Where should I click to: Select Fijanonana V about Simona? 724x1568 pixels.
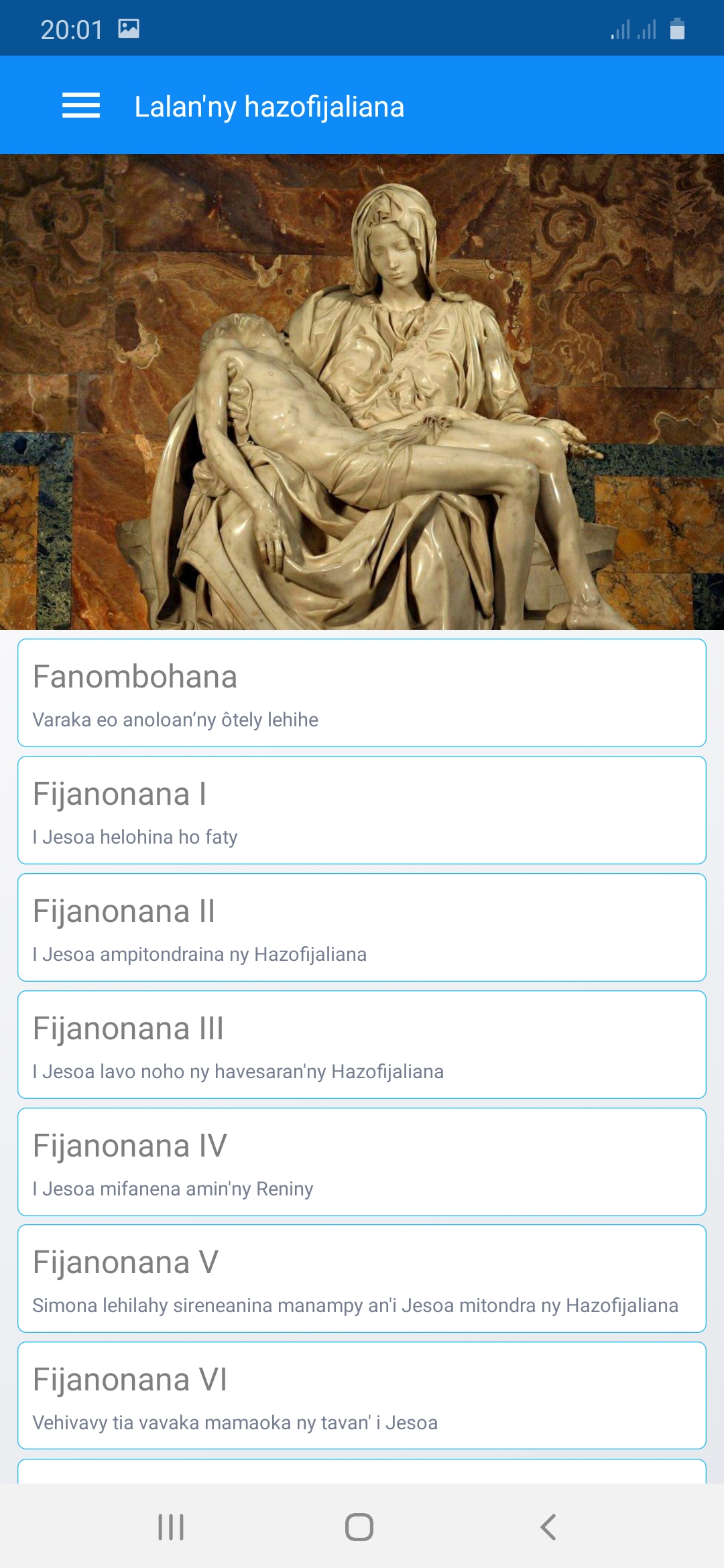[x=362, y=1279]
